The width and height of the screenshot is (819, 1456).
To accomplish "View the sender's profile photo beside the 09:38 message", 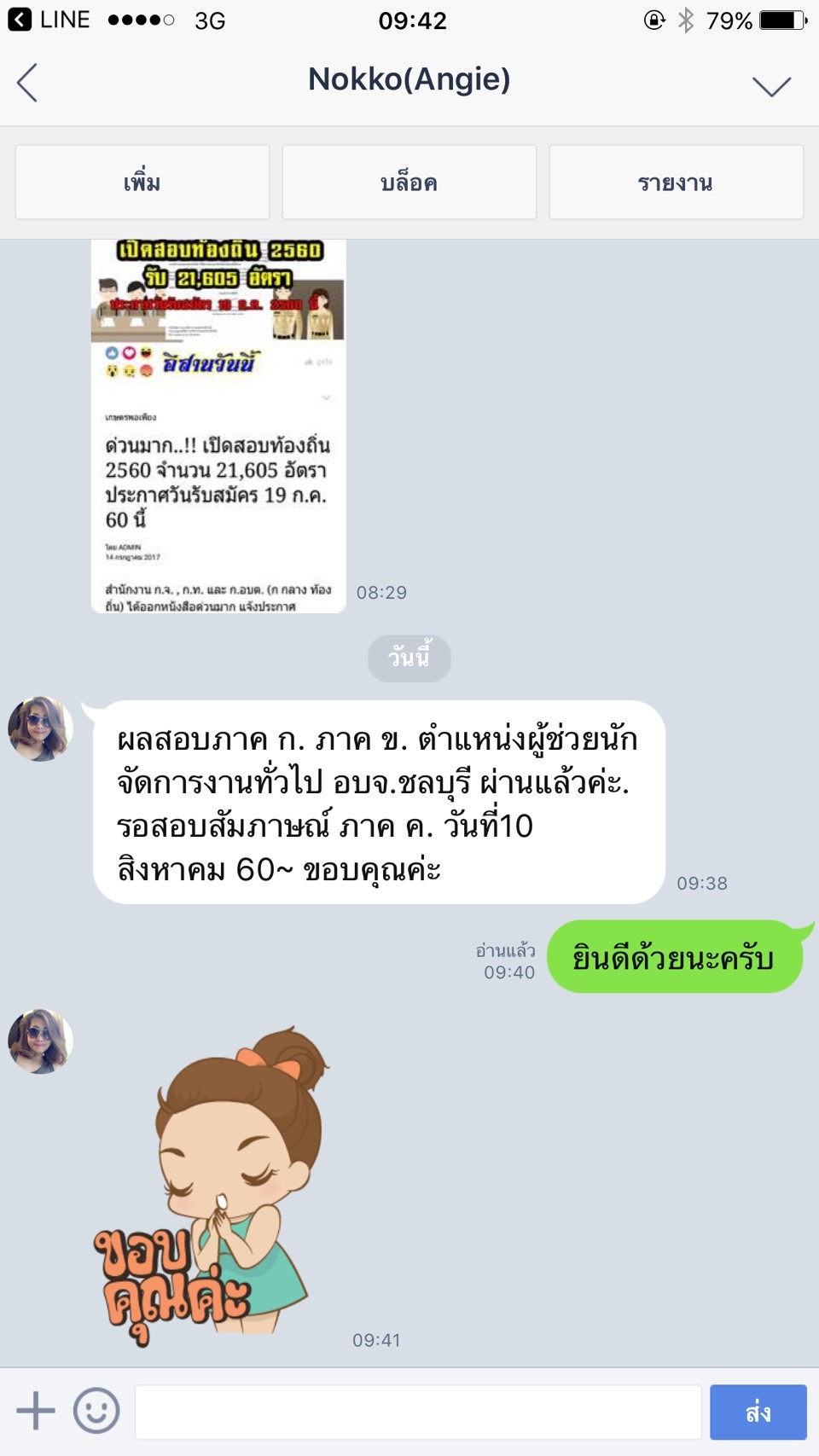I will click(x=40, y=728).
